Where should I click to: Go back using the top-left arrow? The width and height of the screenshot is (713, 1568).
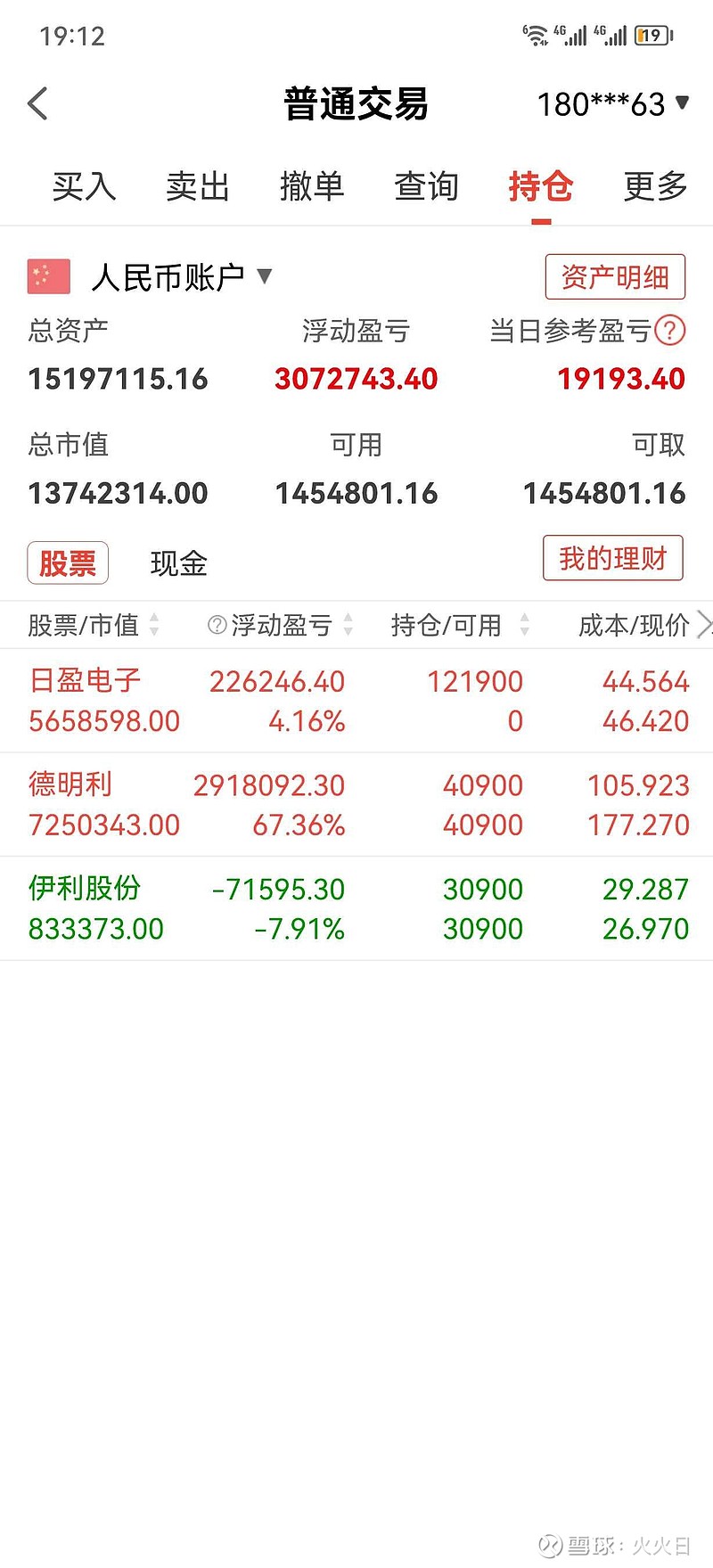coord(37,104)
